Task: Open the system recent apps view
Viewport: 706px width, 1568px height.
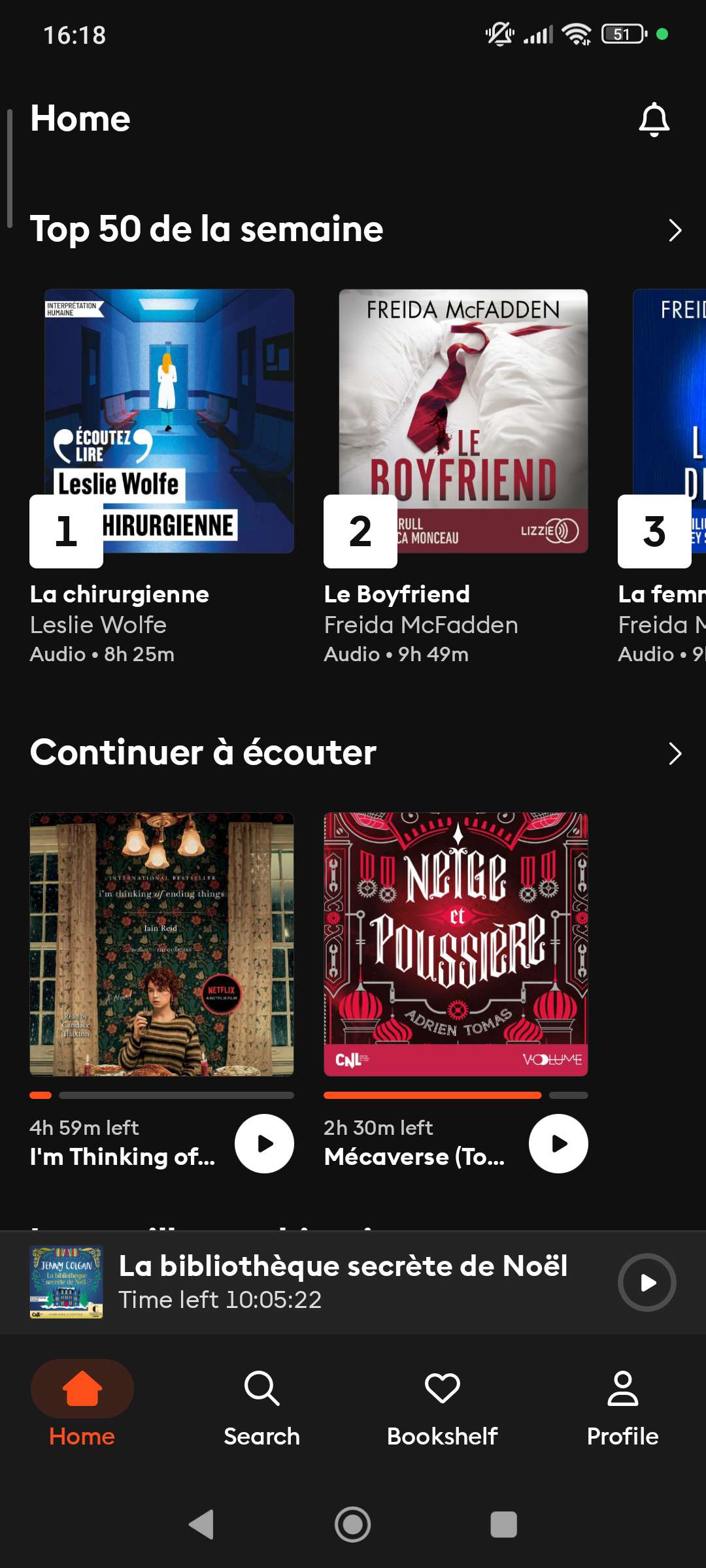Action: point(503,1524)
